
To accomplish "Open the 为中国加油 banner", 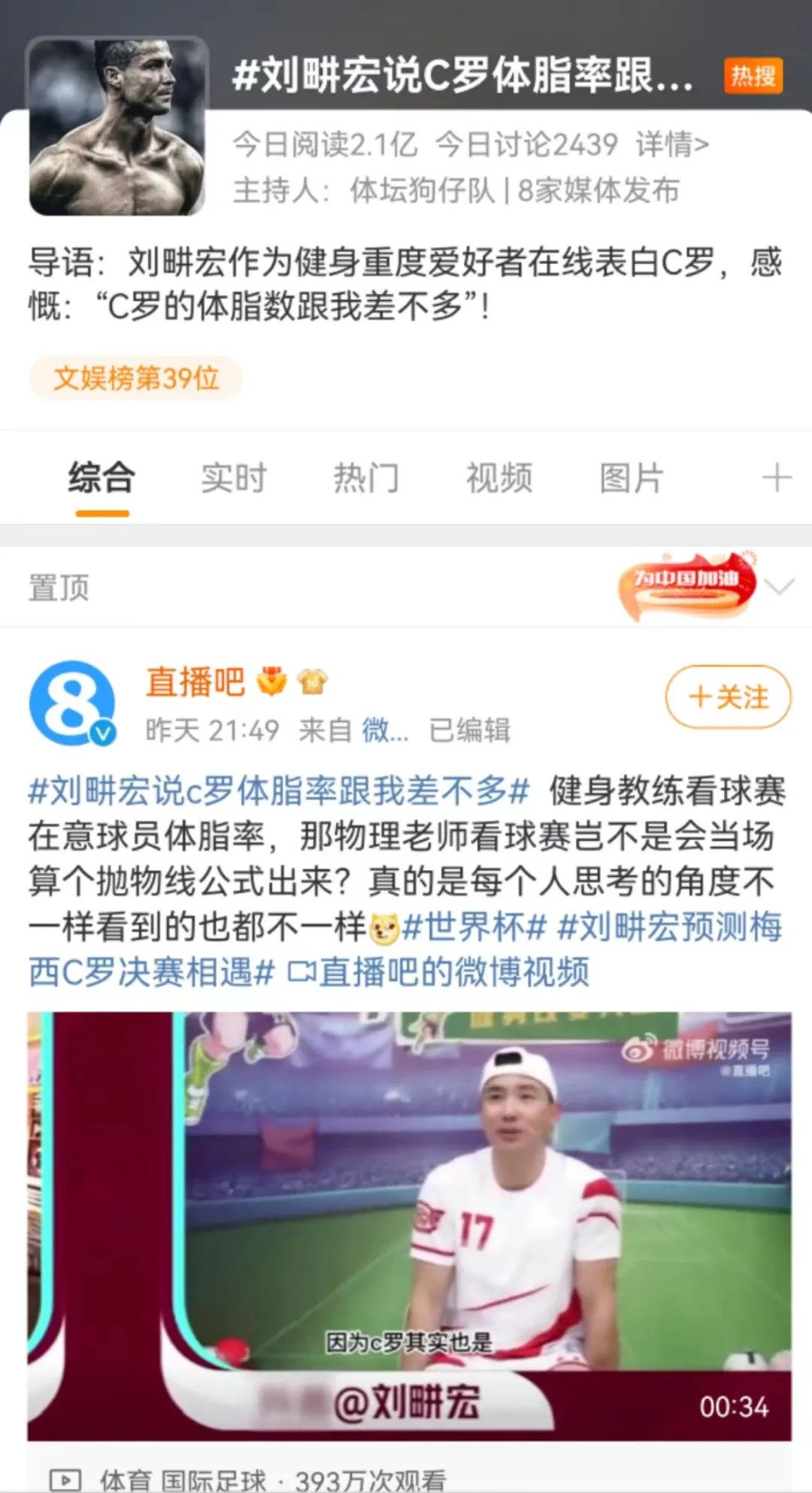I will pyautogui.click(x=686, y=586).
